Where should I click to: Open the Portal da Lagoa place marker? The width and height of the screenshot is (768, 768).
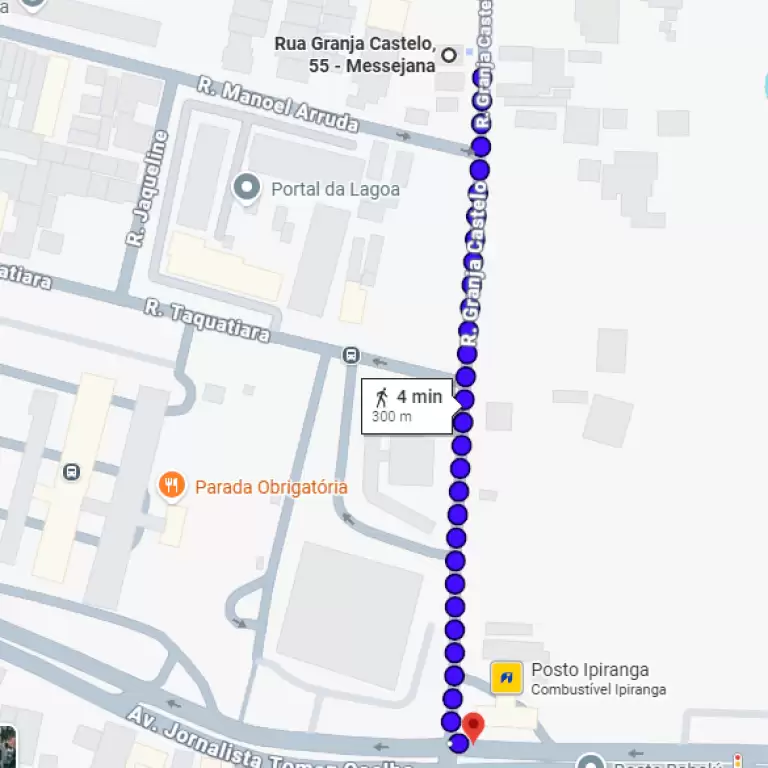[x=245, y=187]
